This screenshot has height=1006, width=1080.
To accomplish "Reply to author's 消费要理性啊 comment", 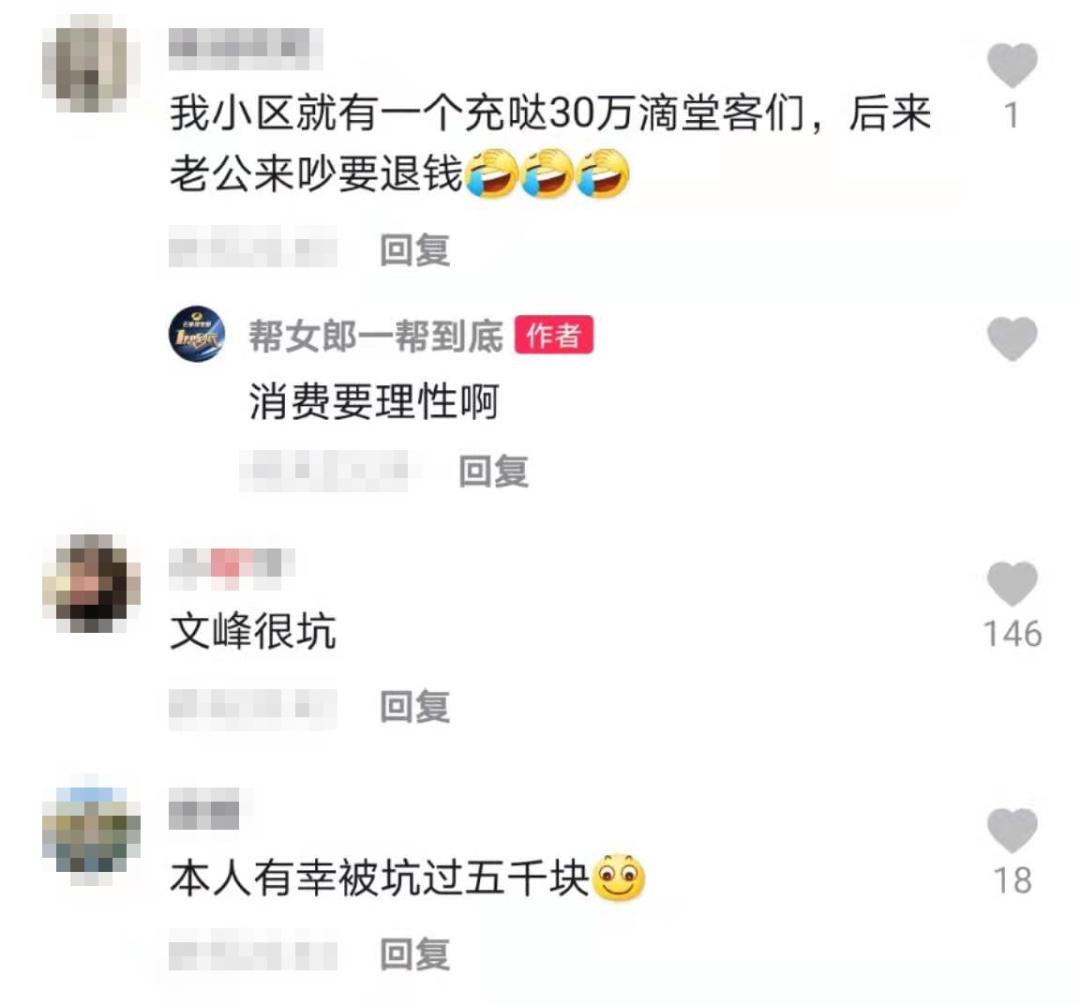I will 493,471.
